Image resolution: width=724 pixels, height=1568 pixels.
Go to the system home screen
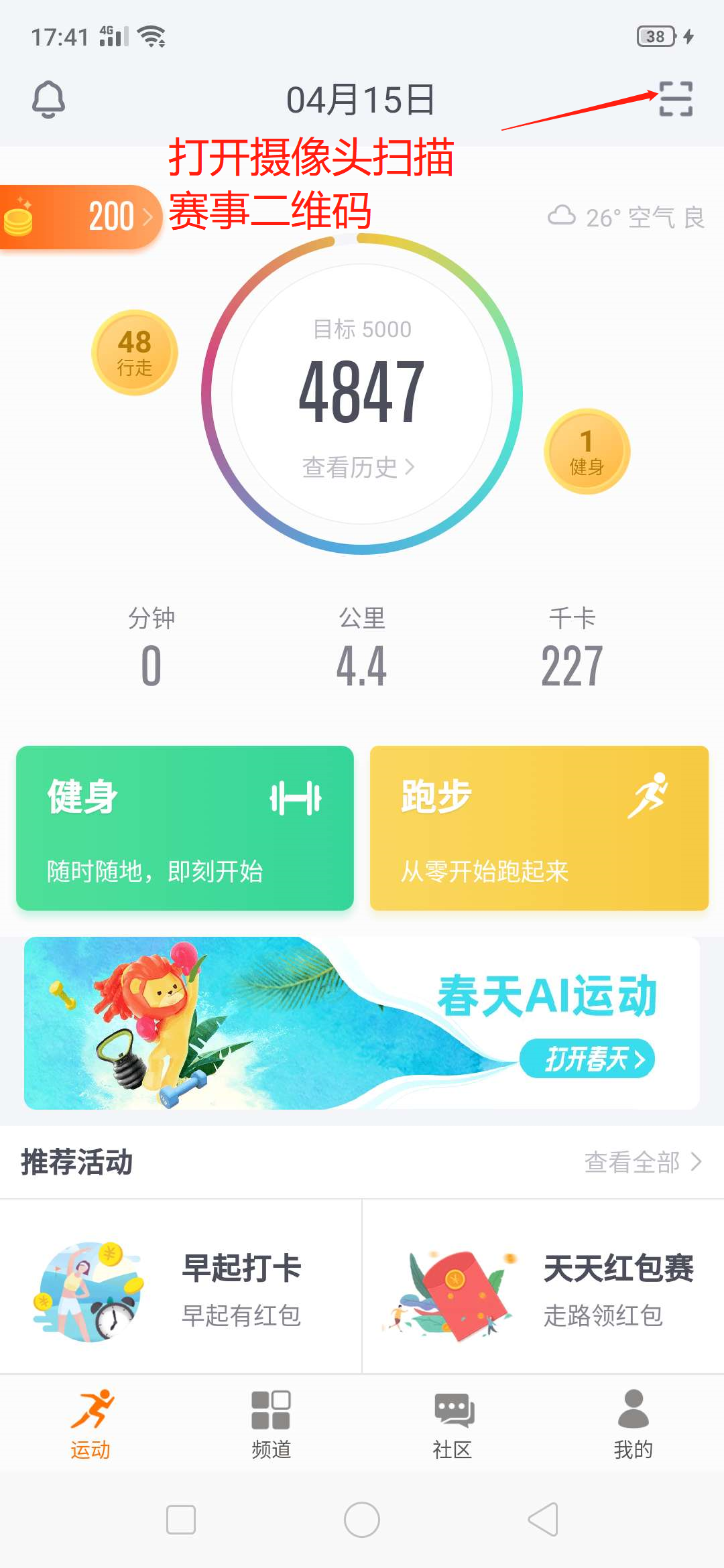click(362, 1519)
